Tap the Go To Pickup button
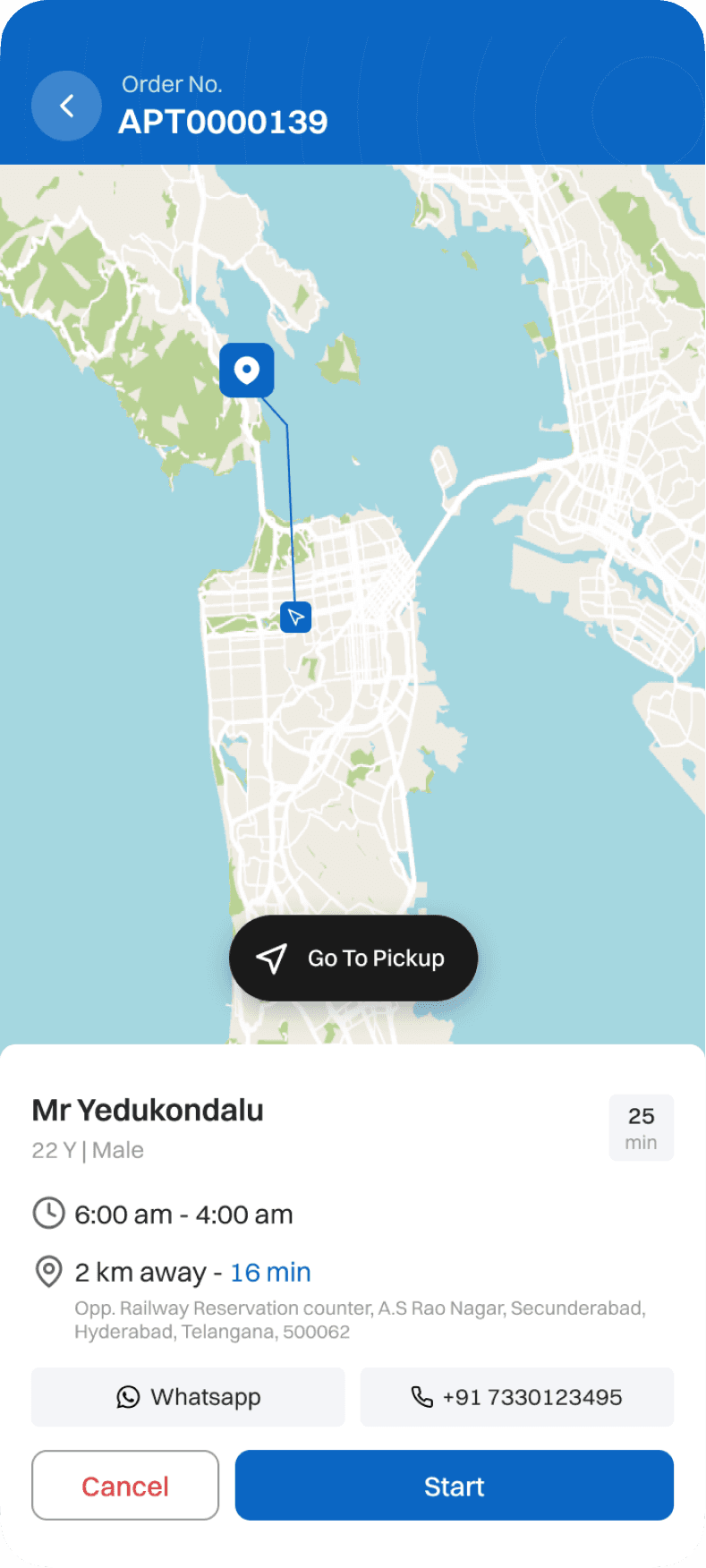Viewport: 706px width, 1568px height. 353,958
